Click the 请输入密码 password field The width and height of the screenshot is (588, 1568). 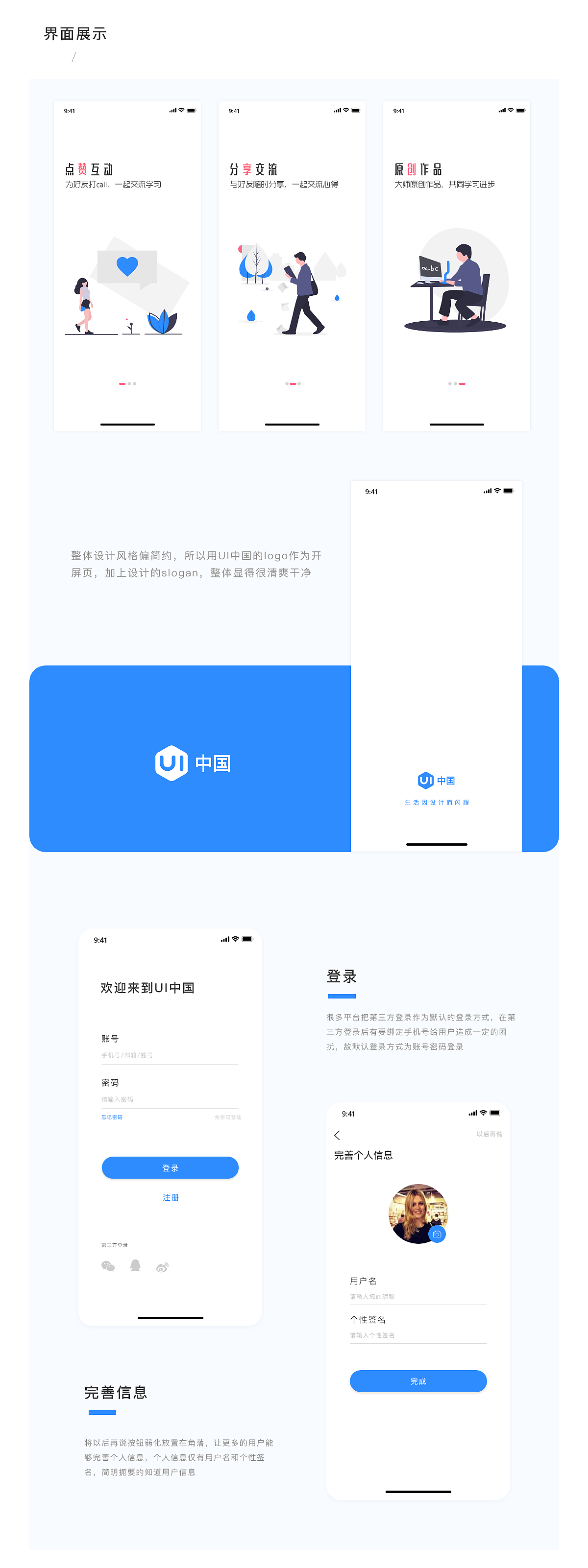point(171,1099)
